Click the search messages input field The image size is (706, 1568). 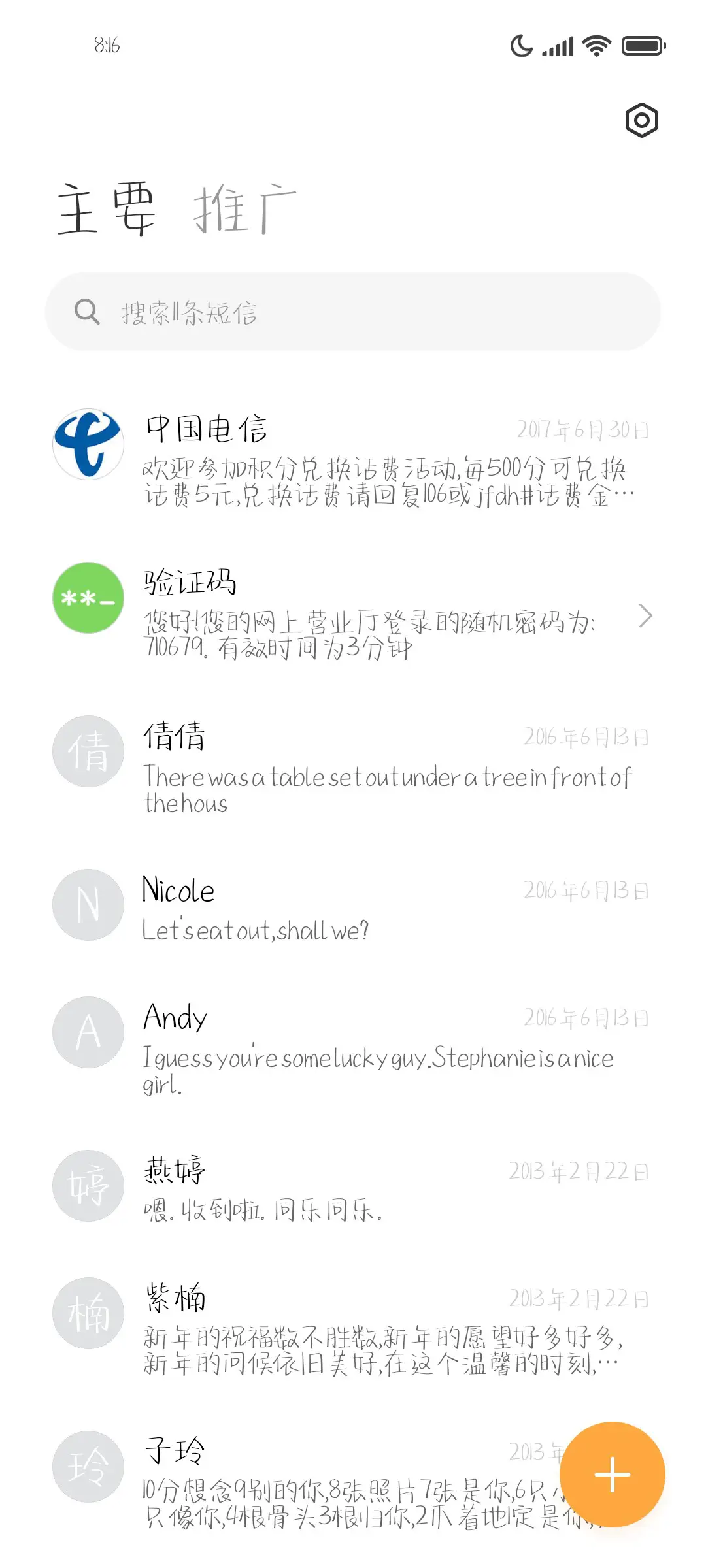(x=353, y=312)
